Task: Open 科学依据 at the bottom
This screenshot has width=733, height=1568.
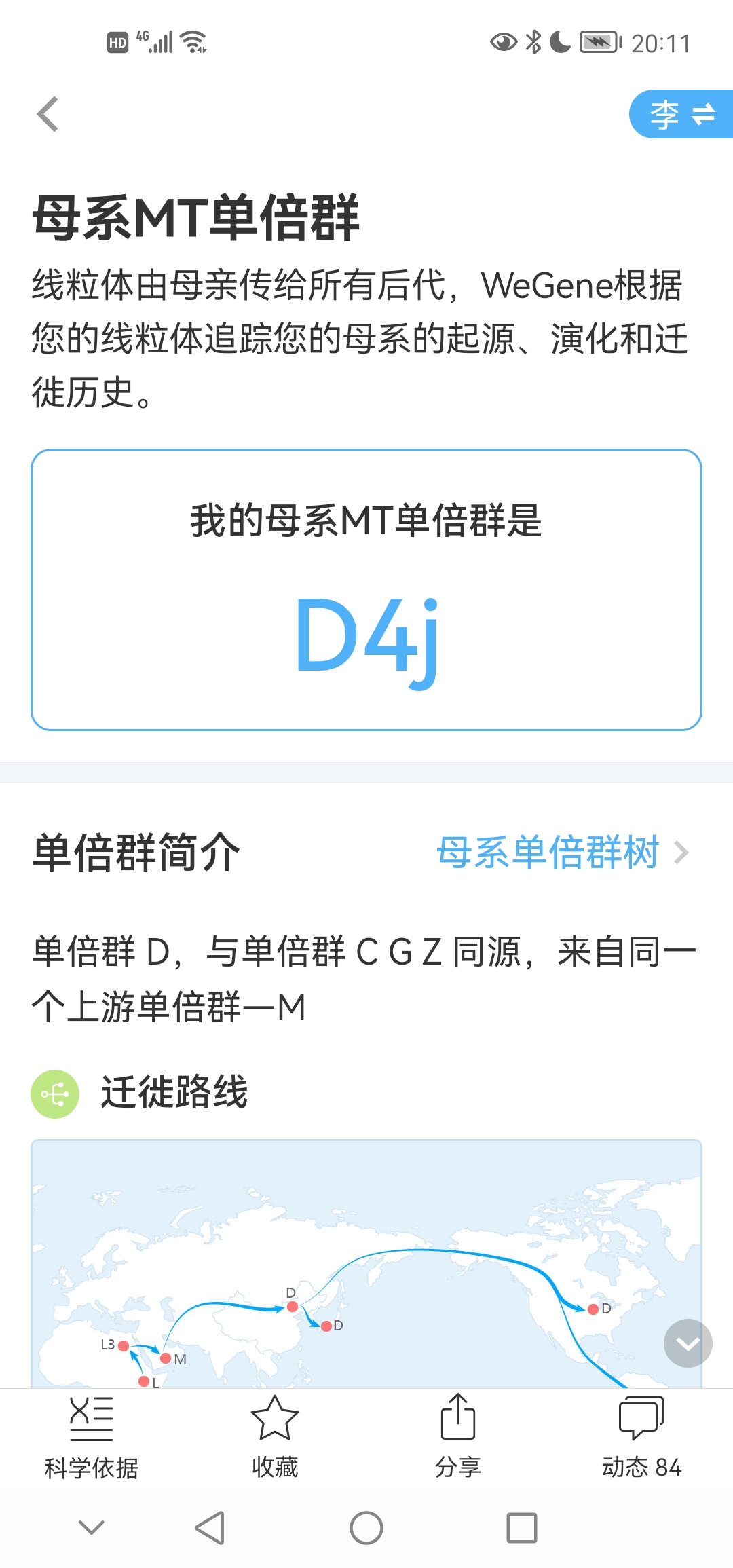Action: (92, 1437)
